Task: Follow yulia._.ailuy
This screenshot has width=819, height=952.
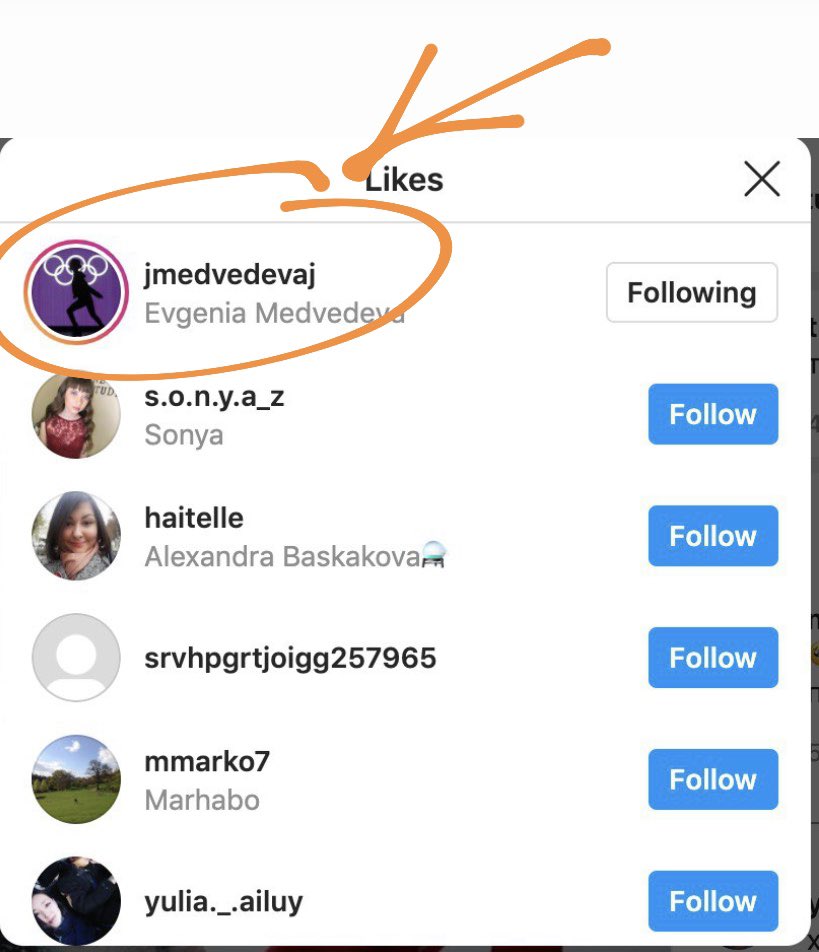Action: 712,901
